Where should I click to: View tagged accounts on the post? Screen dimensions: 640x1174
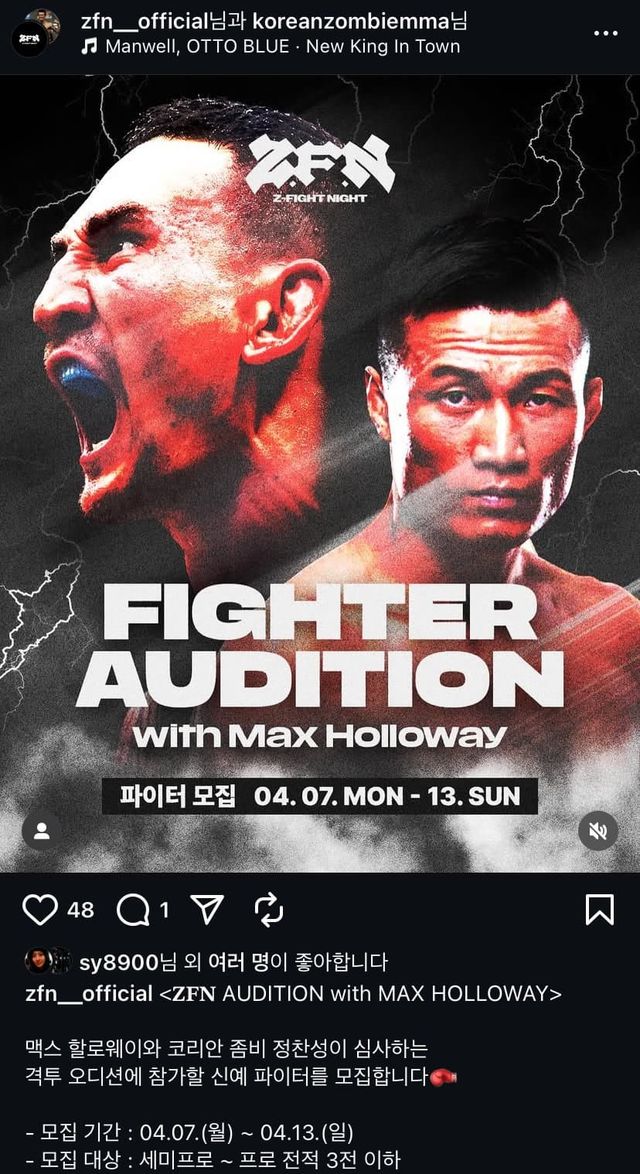(42, 831)
